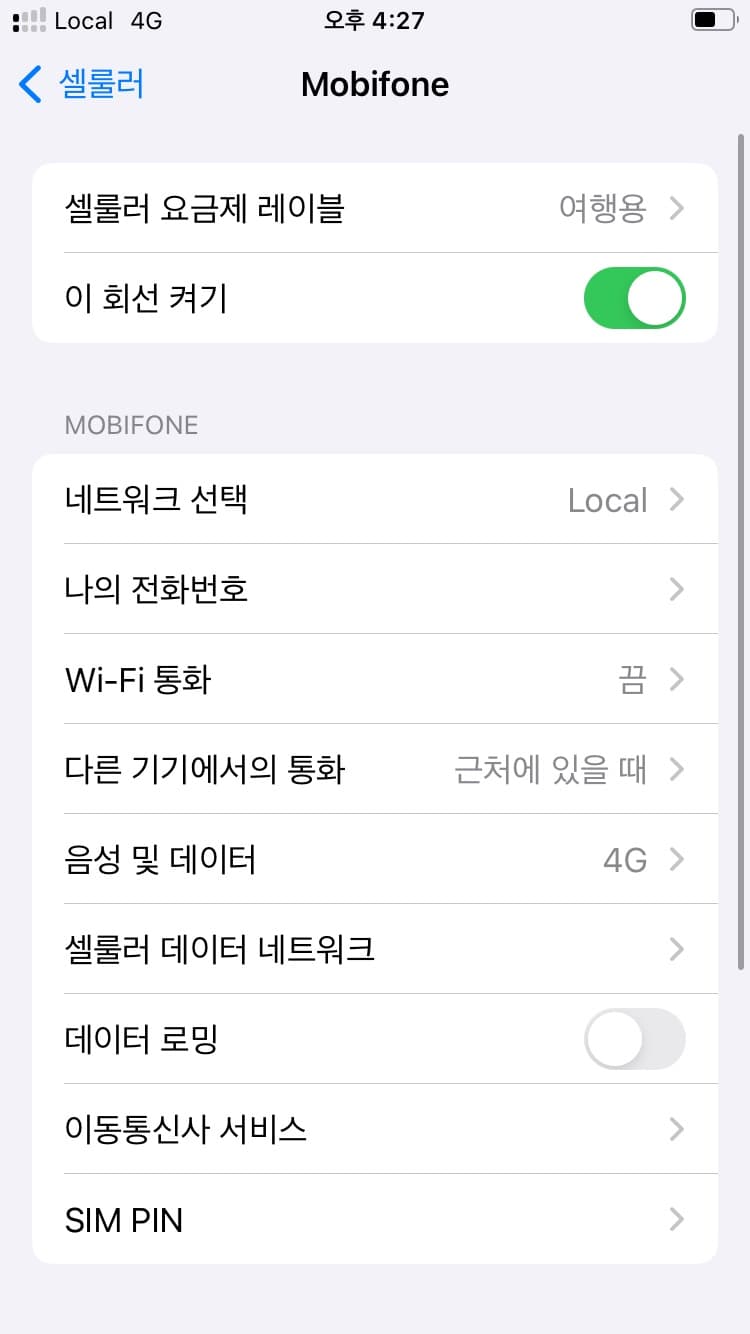
Task: Open 이동통신사 서비스
Action: pyautogui.click(x=375, y=1129)
